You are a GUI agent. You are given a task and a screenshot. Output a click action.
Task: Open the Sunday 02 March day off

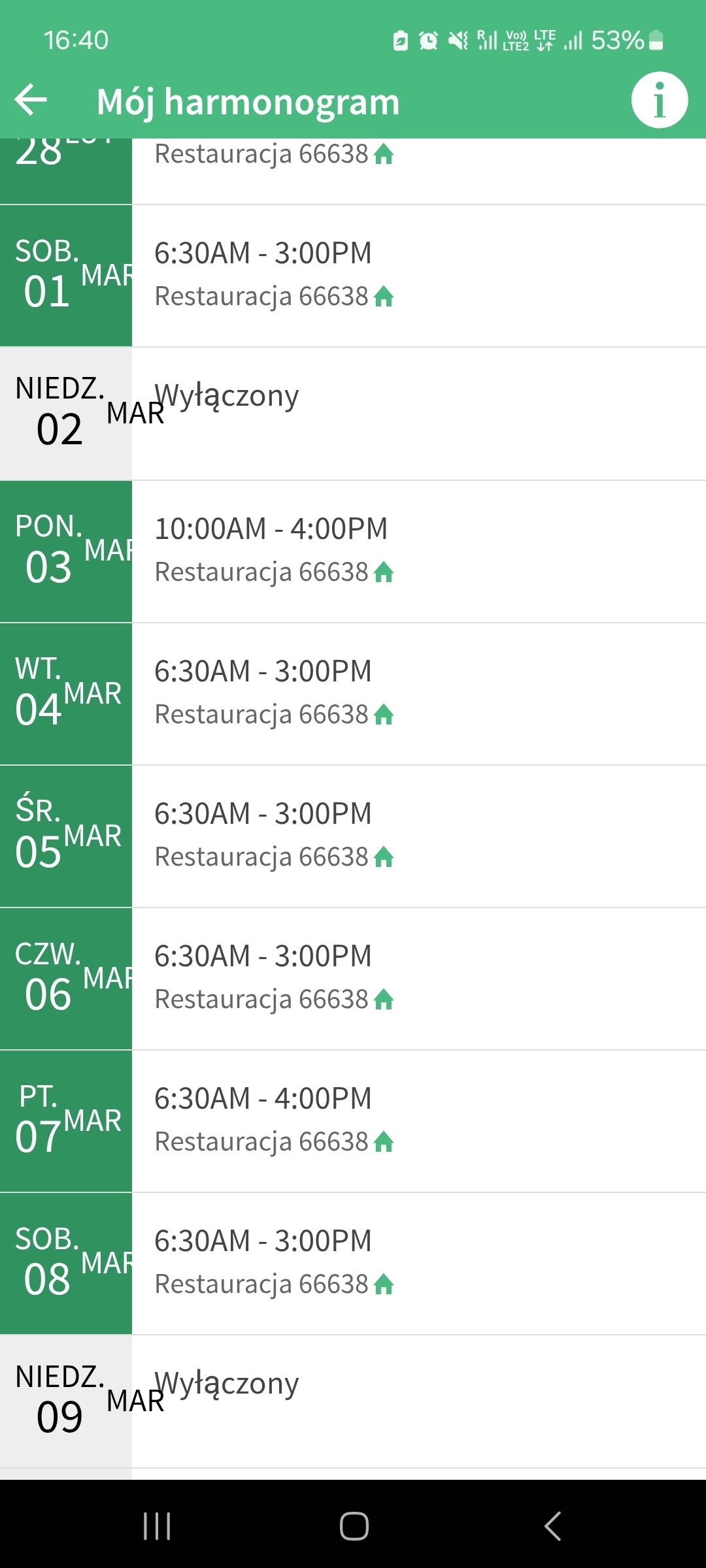pos(353,414)
